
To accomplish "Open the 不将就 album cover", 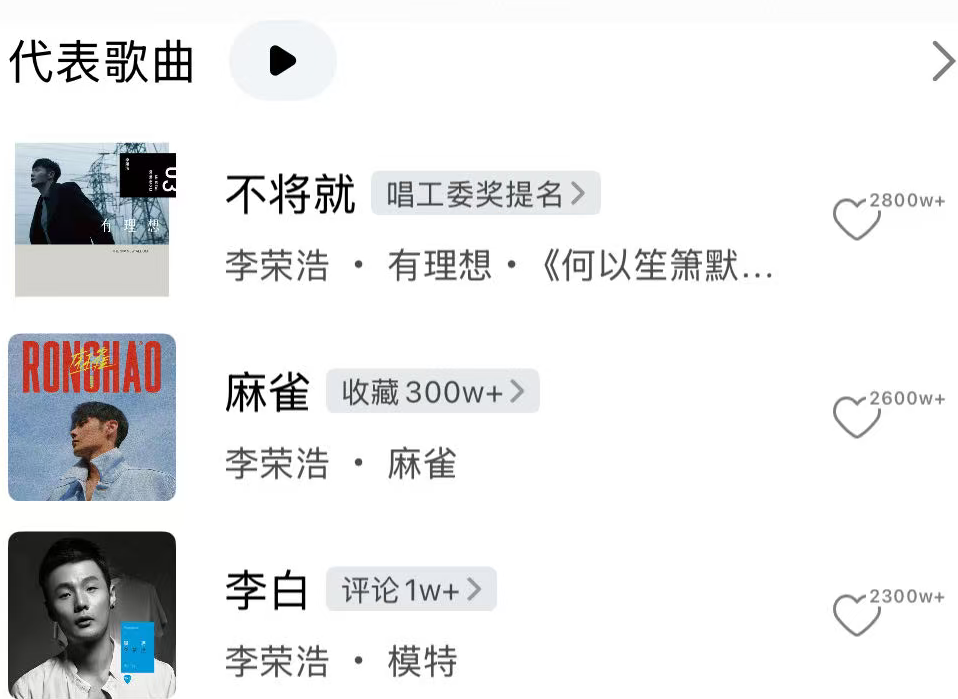I will [x=93, y=219].
